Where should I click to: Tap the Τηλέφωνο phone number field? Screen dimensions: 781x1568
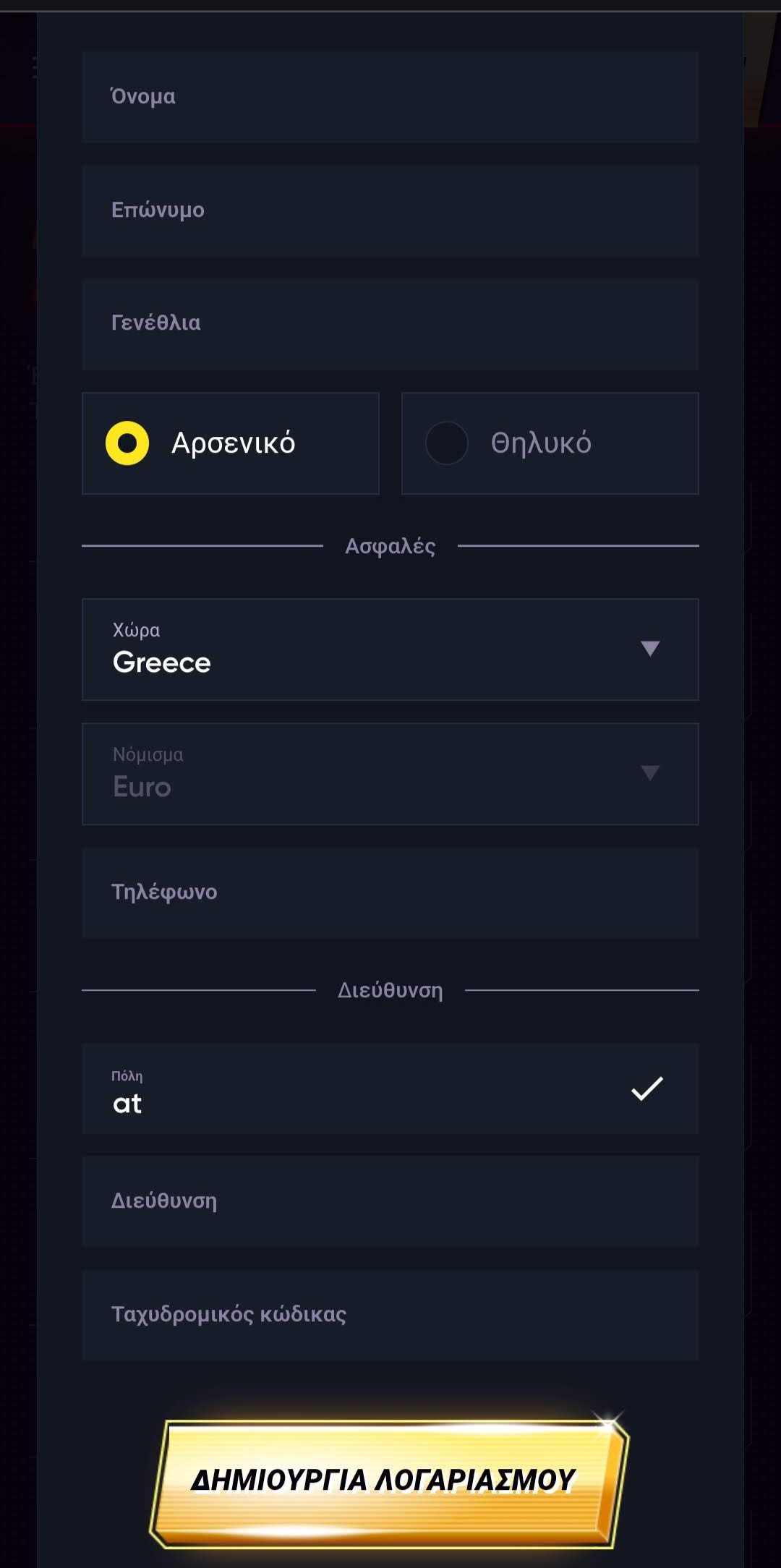coord(390,892)
